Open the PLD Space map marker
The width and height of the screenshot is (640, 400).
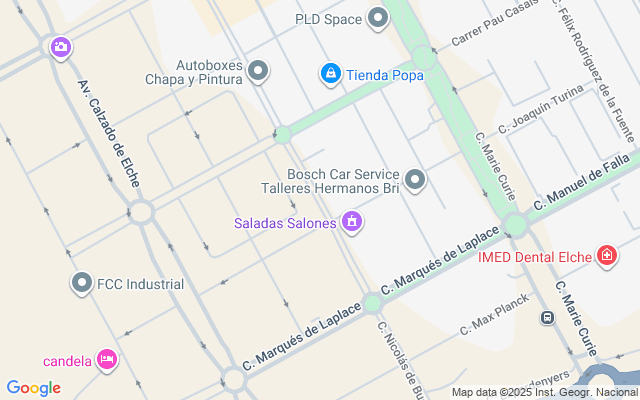[x=378, y=18]
